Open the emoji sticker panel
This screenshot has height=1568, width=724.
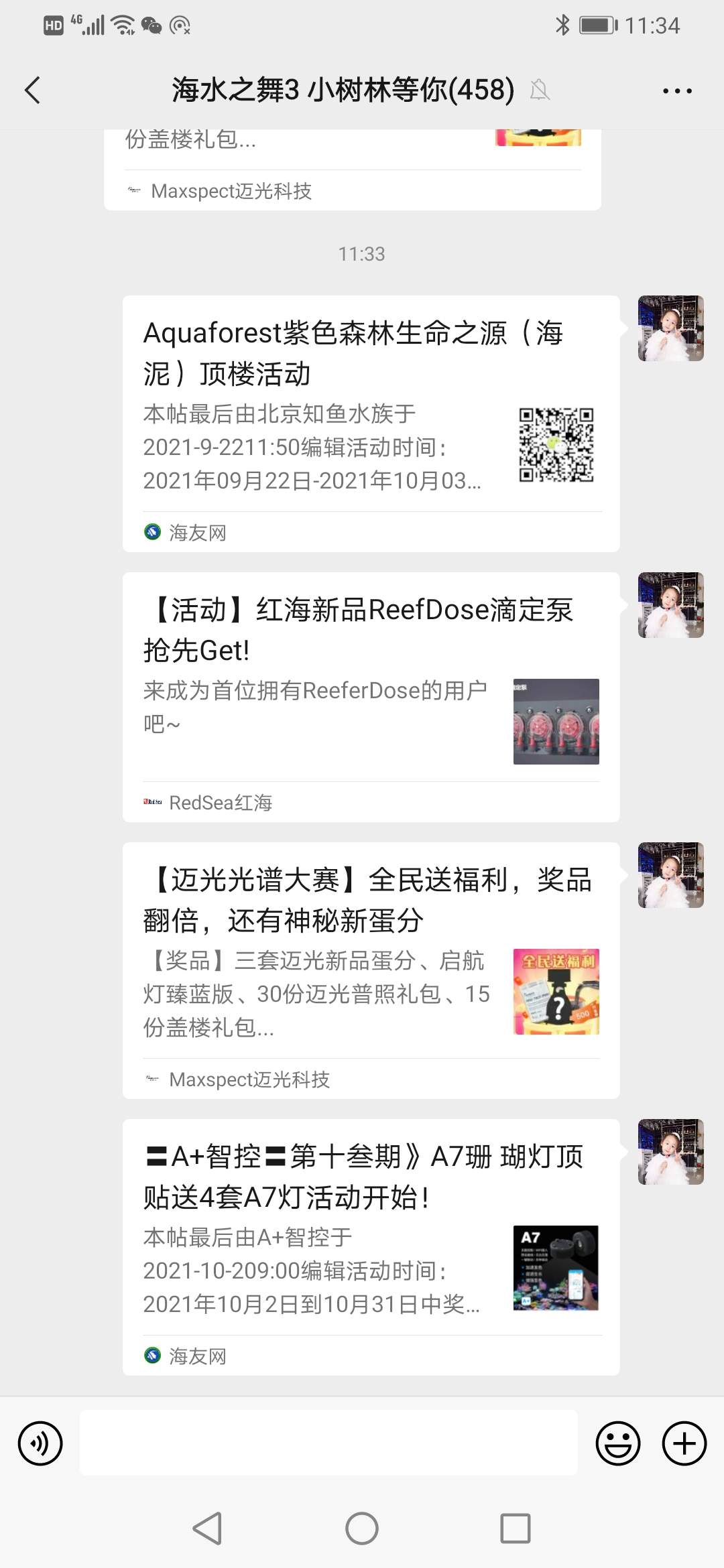(x=617, y=1443)
